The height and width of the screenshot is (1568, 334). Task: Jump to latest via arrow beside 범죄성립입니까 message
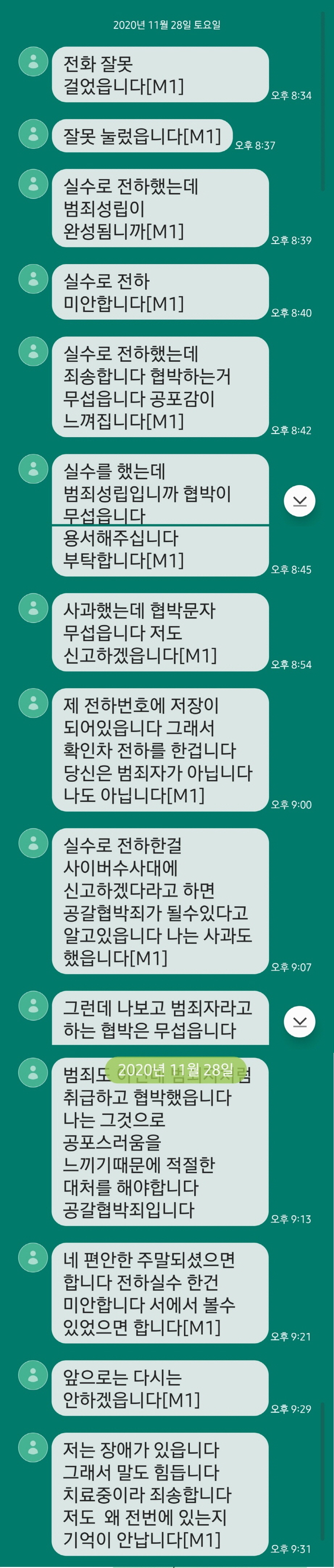click(299, 501)
